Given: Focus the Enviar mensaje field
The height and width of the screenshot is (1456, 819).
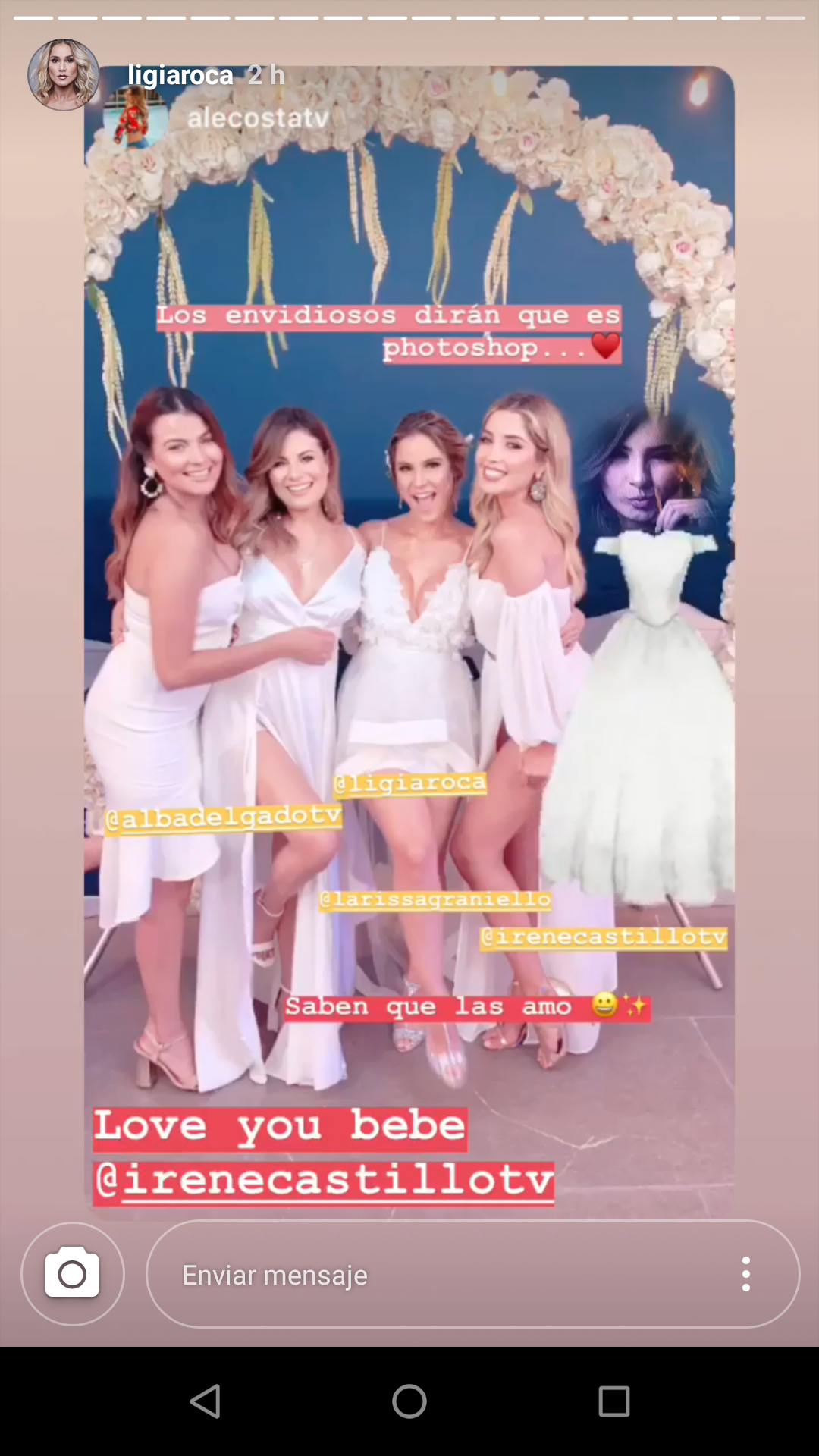Looking at the screenshot, I should click(x=440, y=1274).
